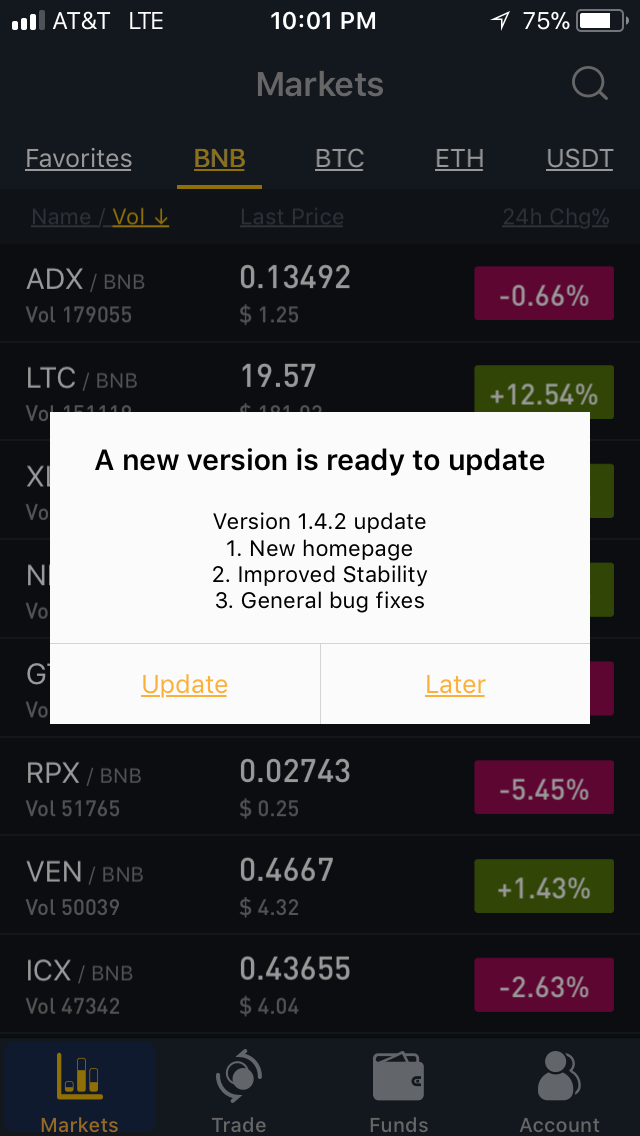Switch to the USDT tab

click(580, 158)
